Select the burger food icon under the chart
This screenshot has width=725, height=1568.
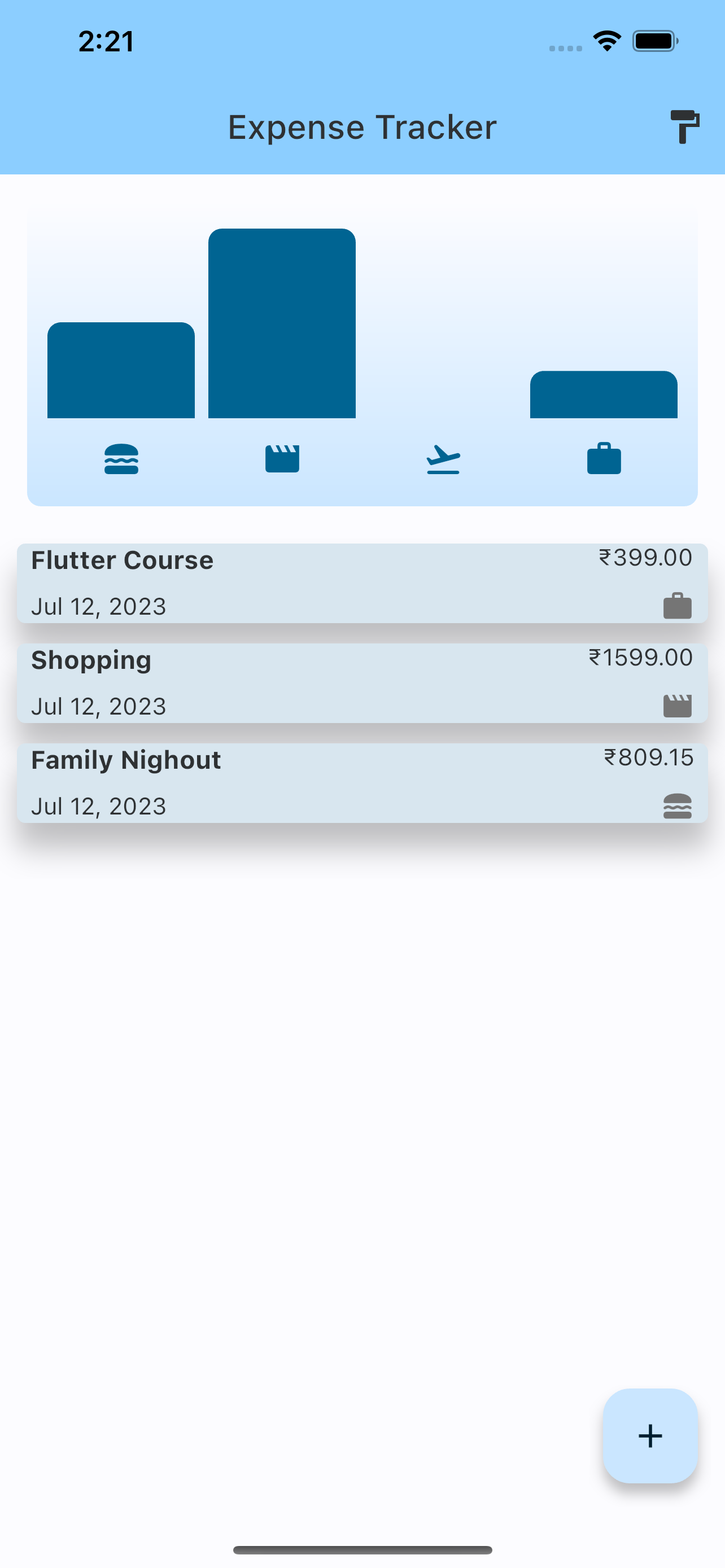click(122, 459)
